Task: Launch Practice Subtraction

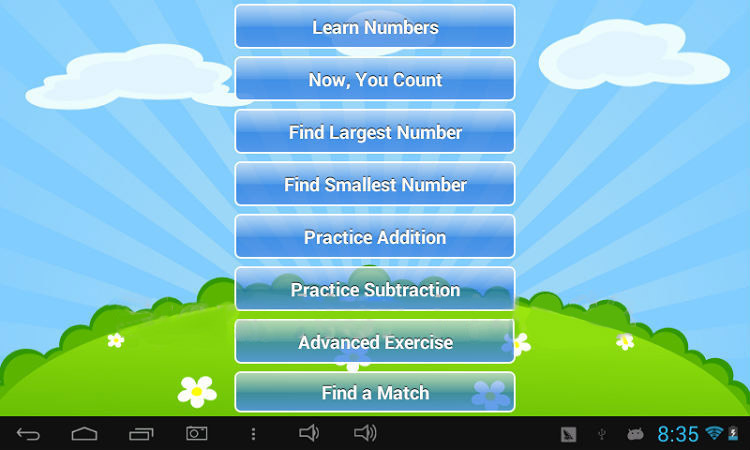Action: [375, 290]
